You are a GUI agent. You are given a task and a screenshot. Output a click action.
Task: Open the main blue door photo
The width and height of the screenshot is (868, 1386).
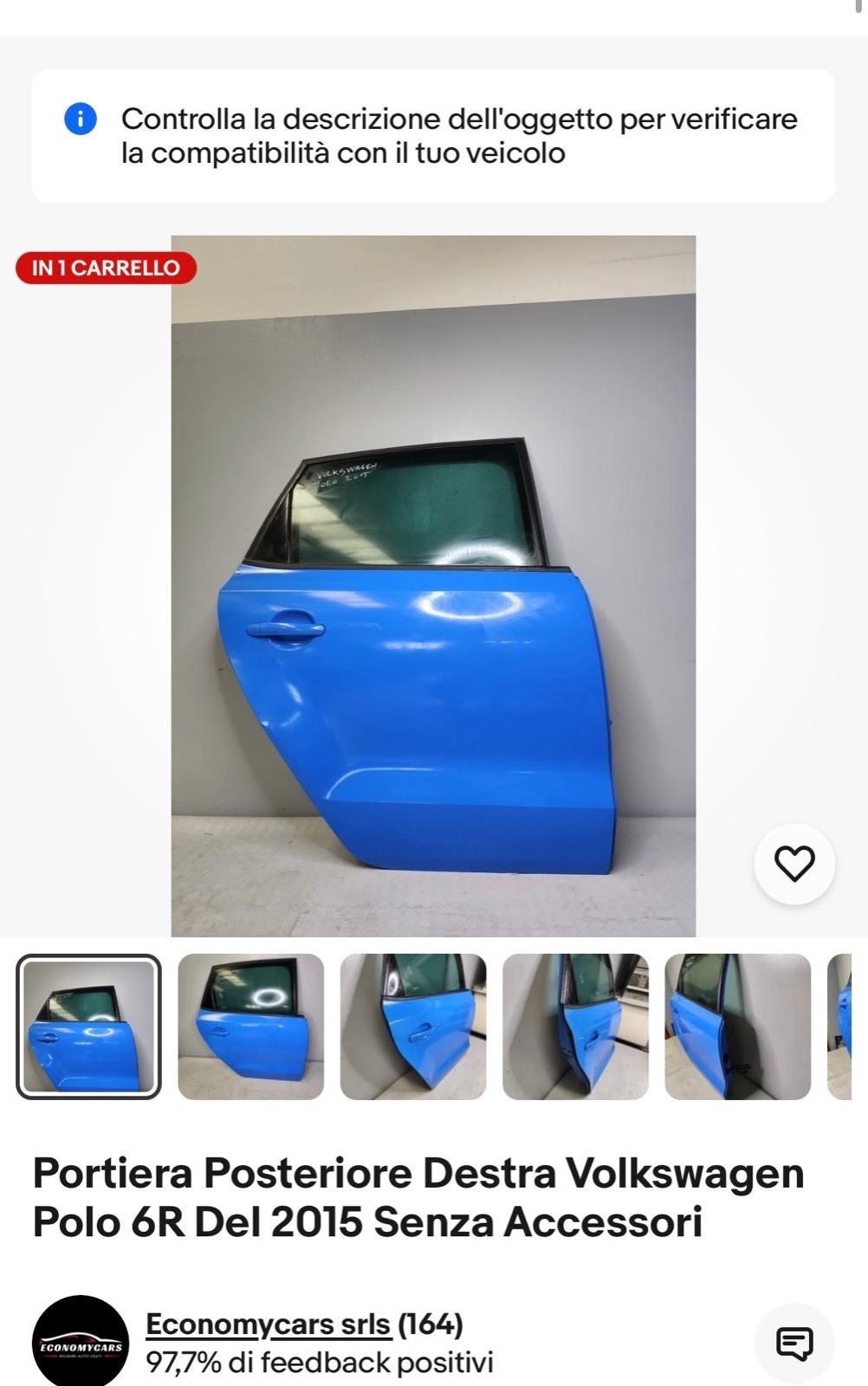433,586
